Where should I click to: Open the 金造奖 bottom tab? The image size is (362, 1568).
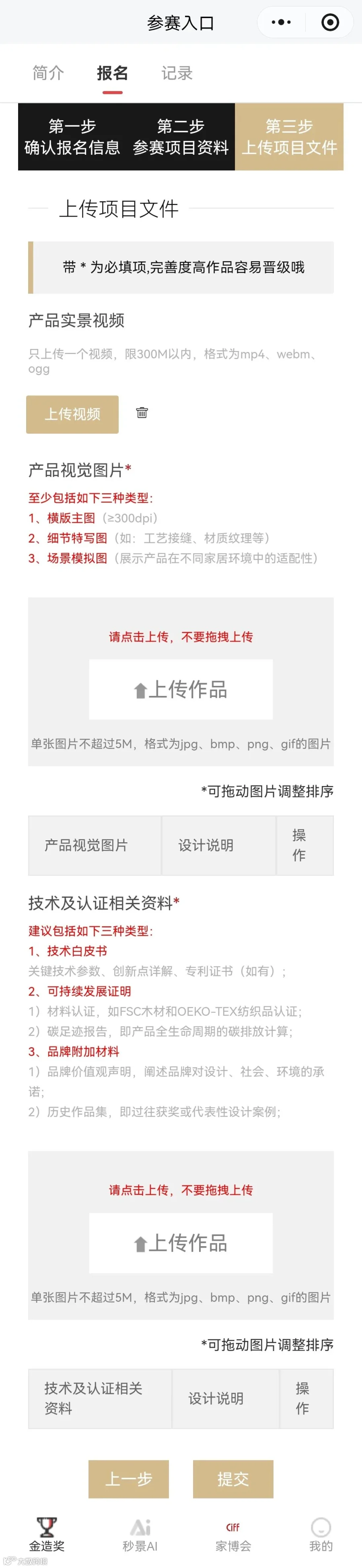pyautogui.click(x=47, y=1535)
